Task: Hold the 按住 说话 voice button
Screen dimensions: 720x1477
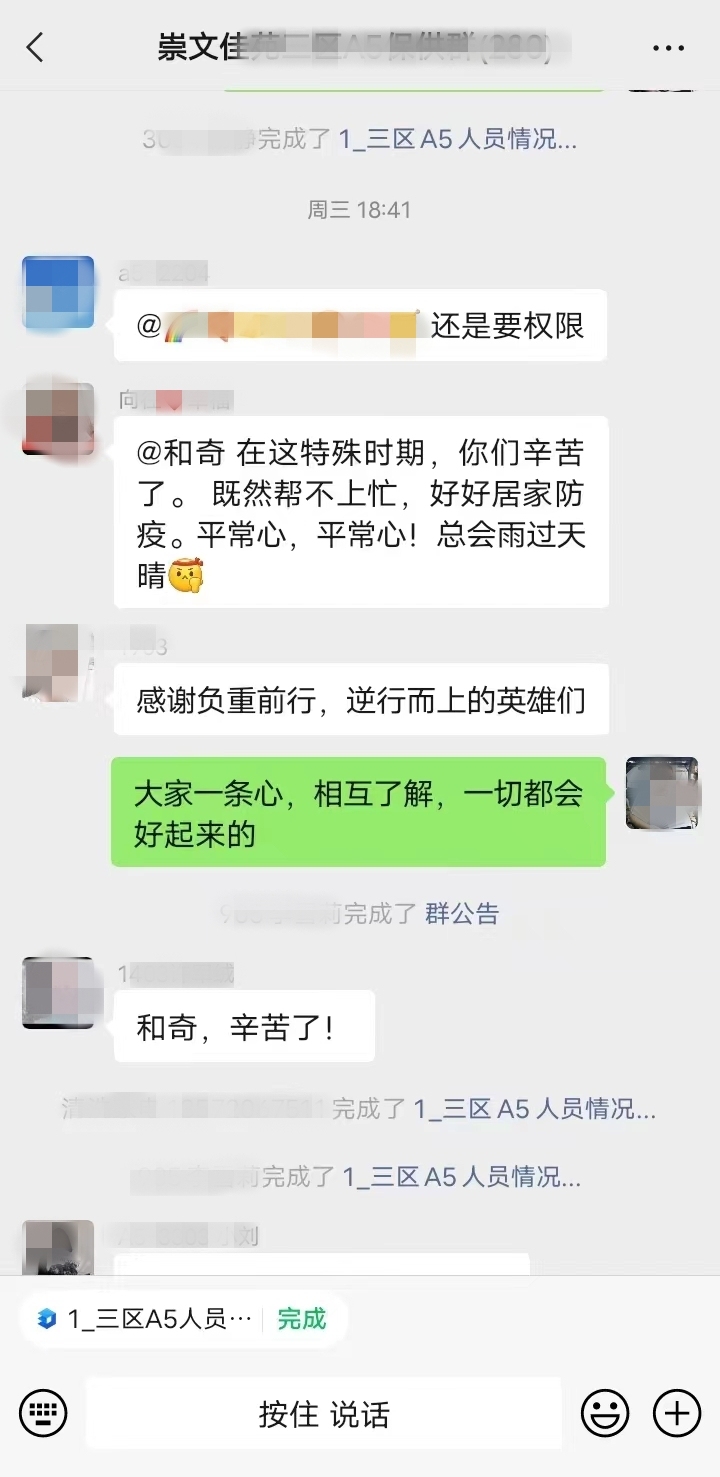Action: [323, 1413]
